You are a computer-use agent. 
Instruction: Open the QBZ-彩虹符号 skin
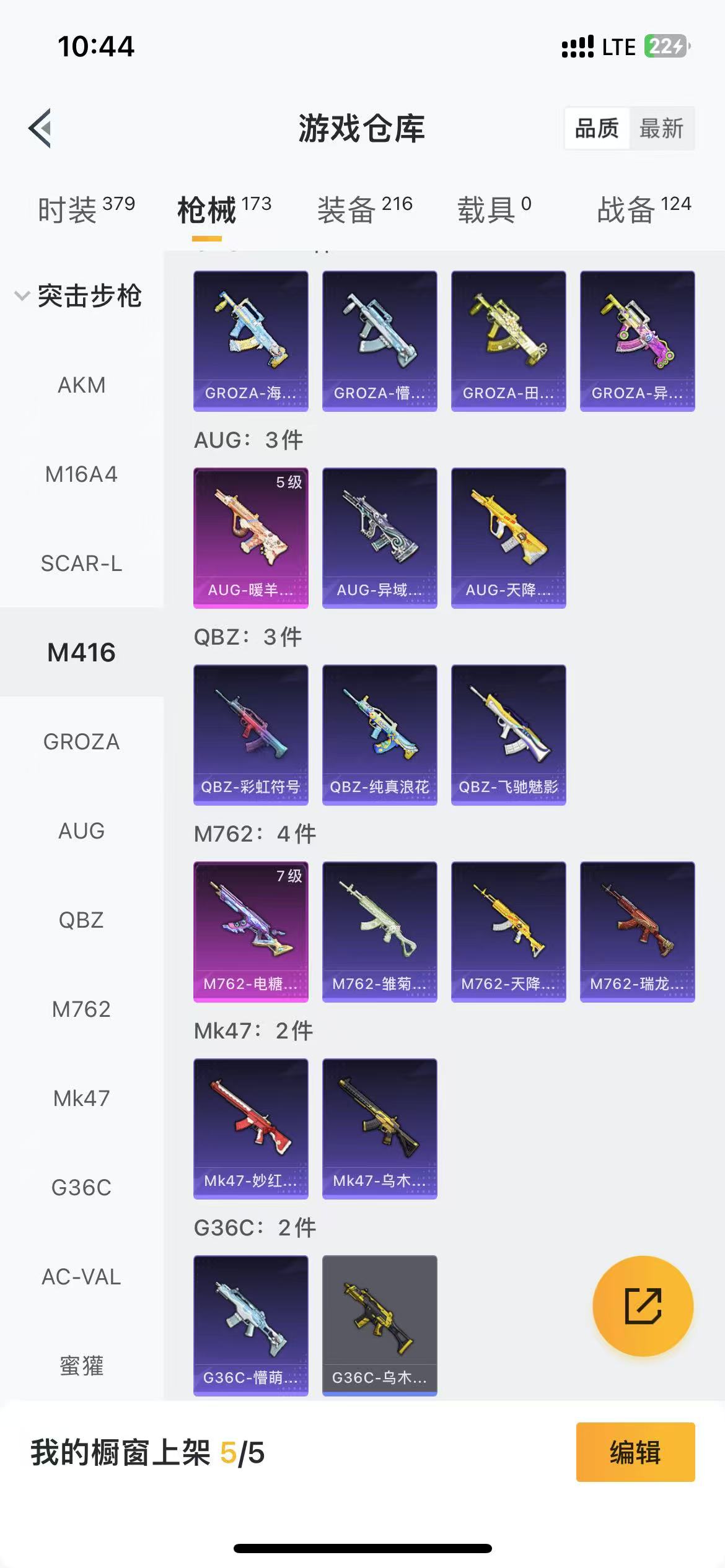(250, 734)
